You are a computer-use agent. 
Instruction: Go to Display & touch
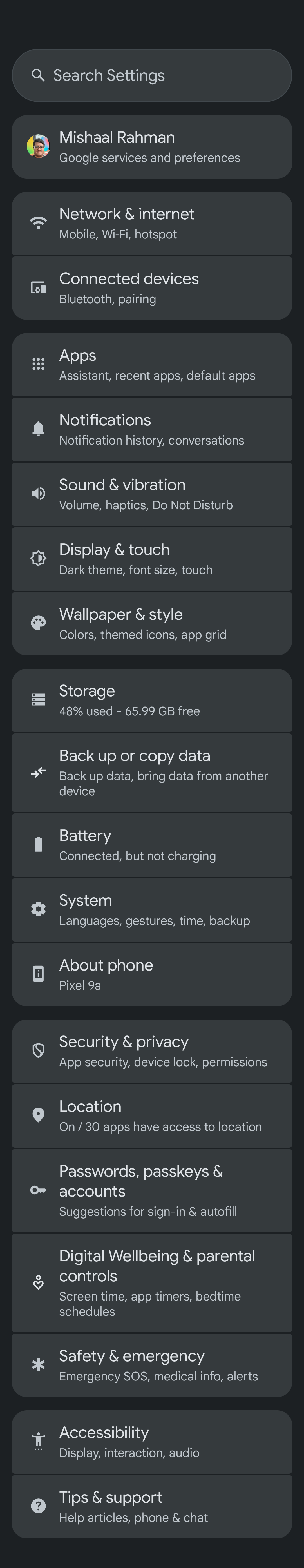point(152,559)
